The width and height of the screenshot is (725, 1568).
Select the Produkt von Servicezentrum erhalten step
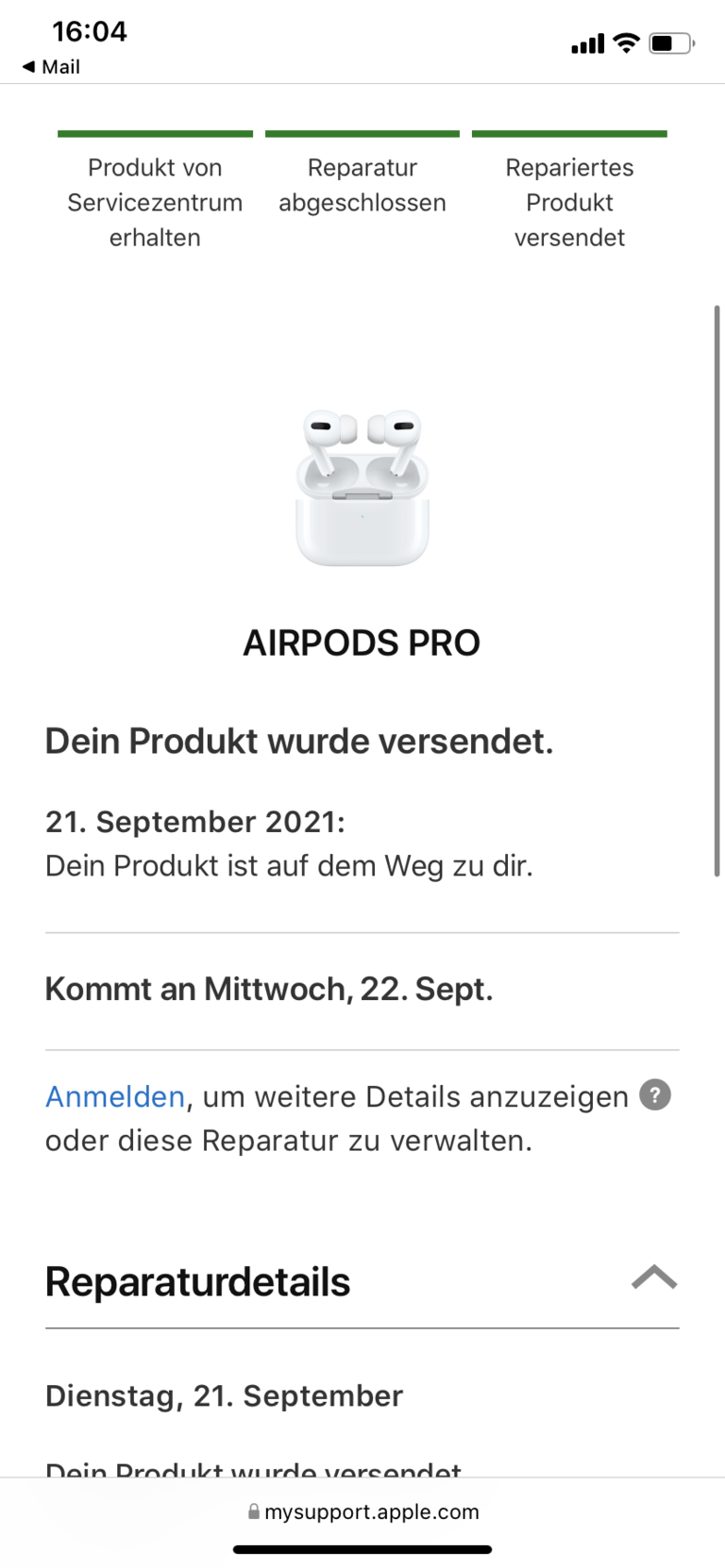[x=154, y=202]
